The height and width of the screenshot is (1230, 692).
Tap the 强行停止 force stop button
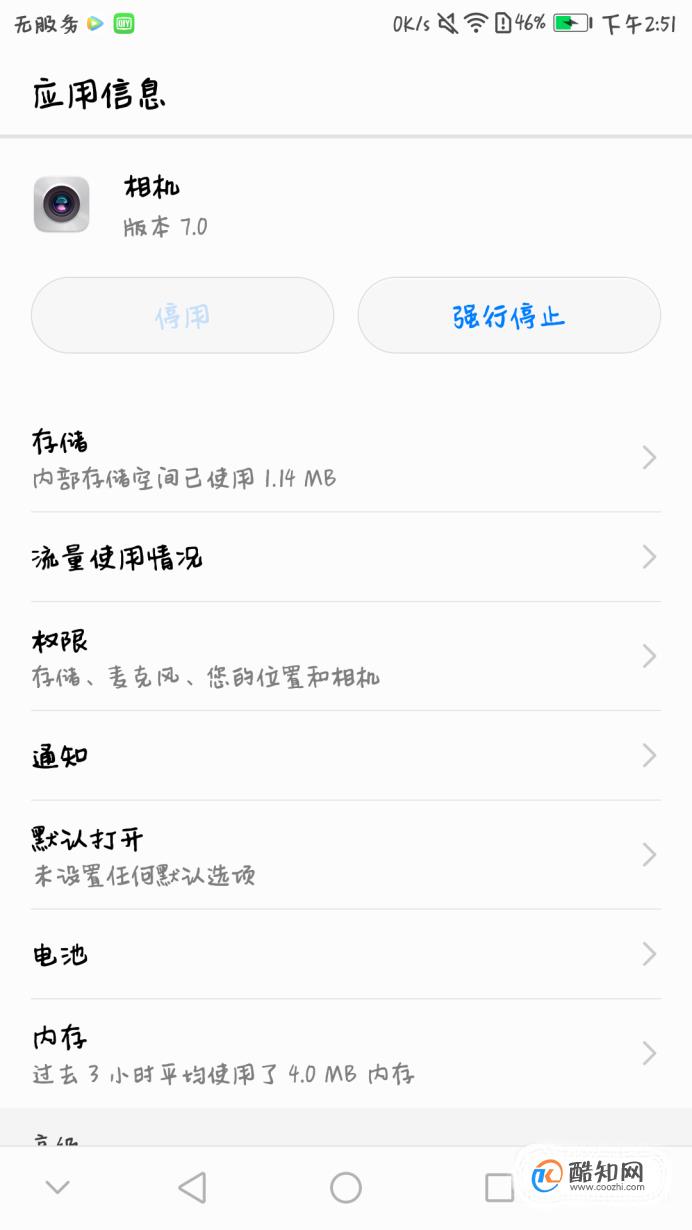point(509,315)
